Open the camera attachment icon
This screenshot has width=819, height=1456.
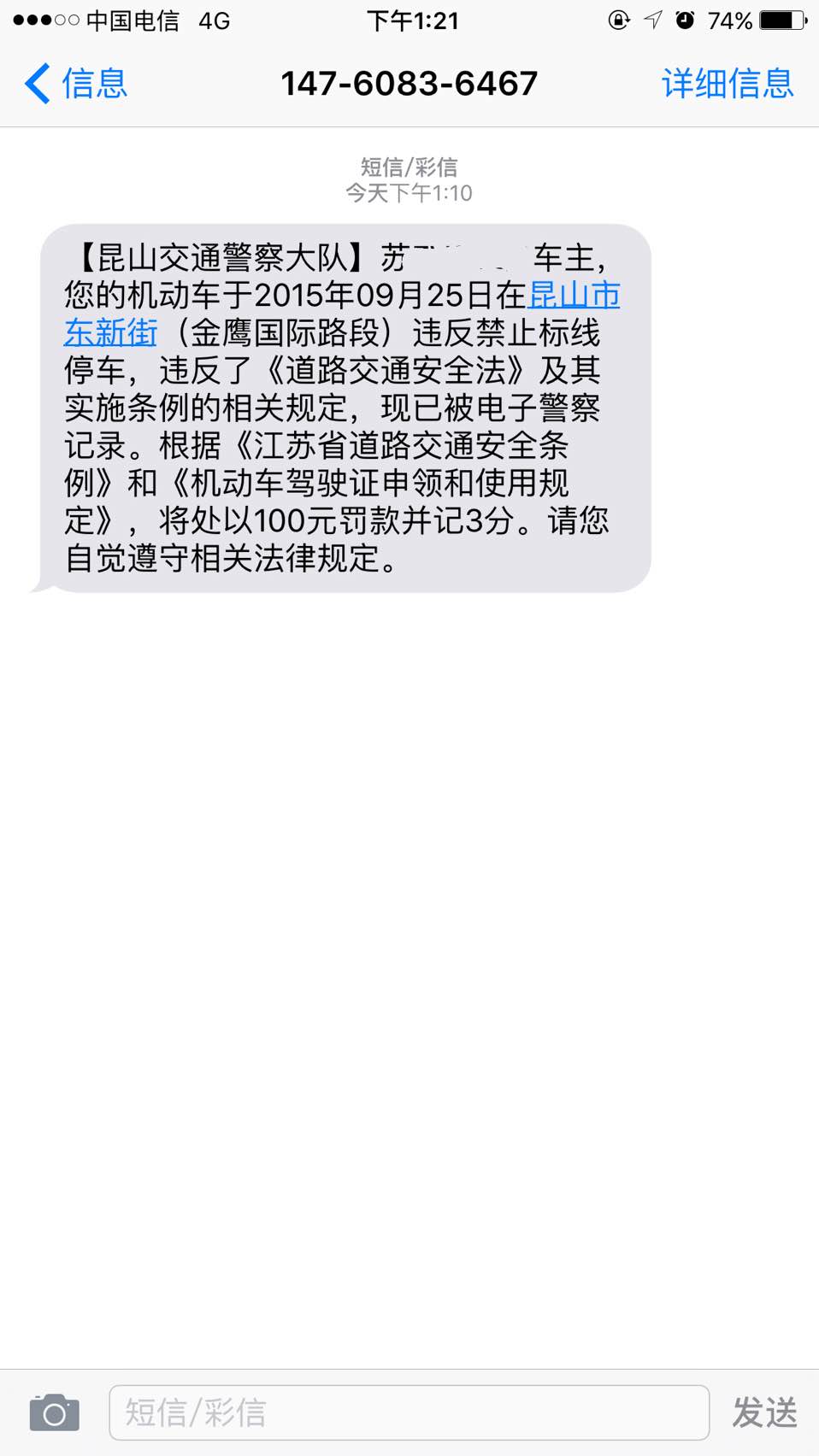[x=55, y=1412]
